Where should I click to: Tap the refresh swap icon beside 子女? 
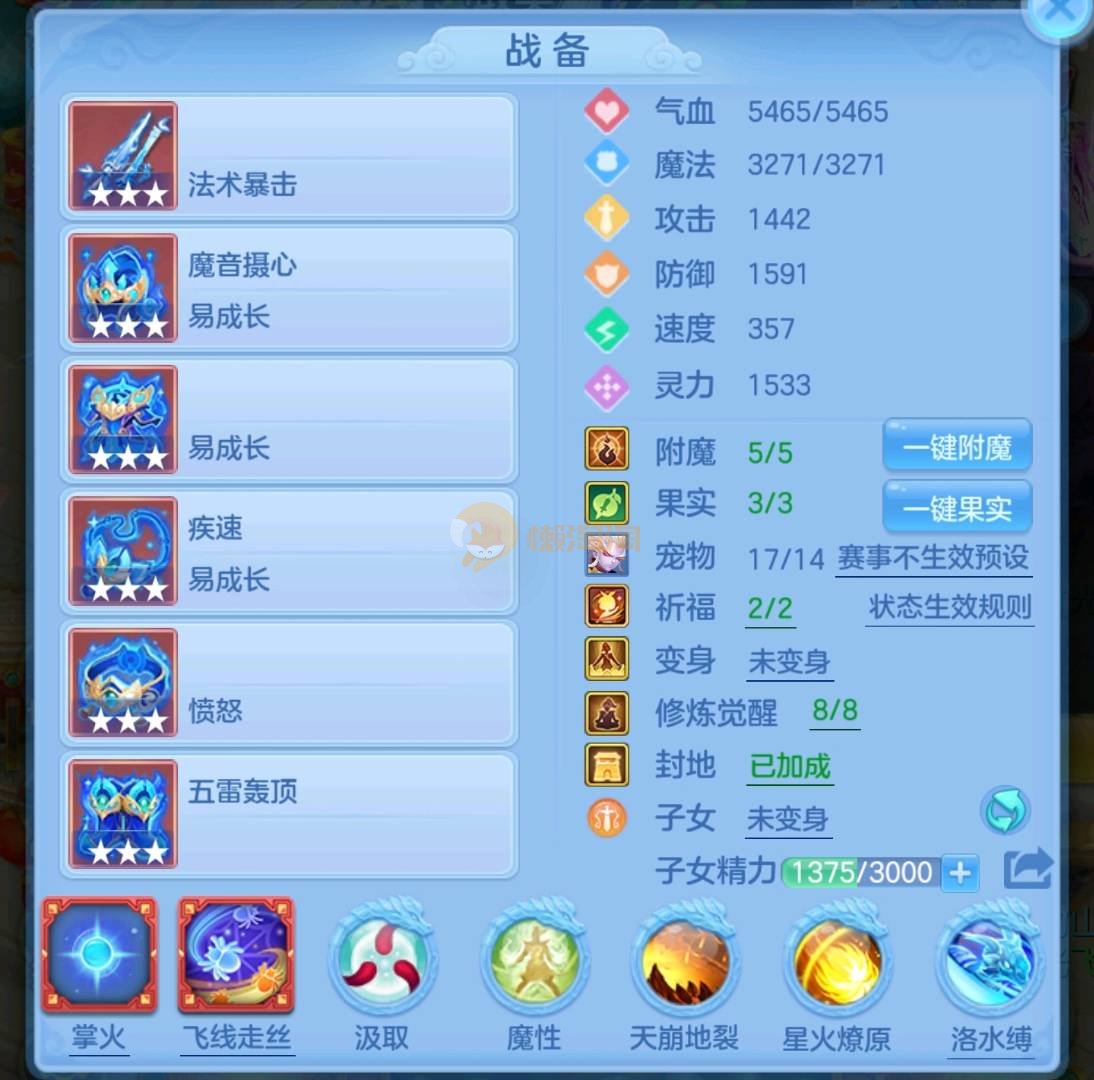1005,811
